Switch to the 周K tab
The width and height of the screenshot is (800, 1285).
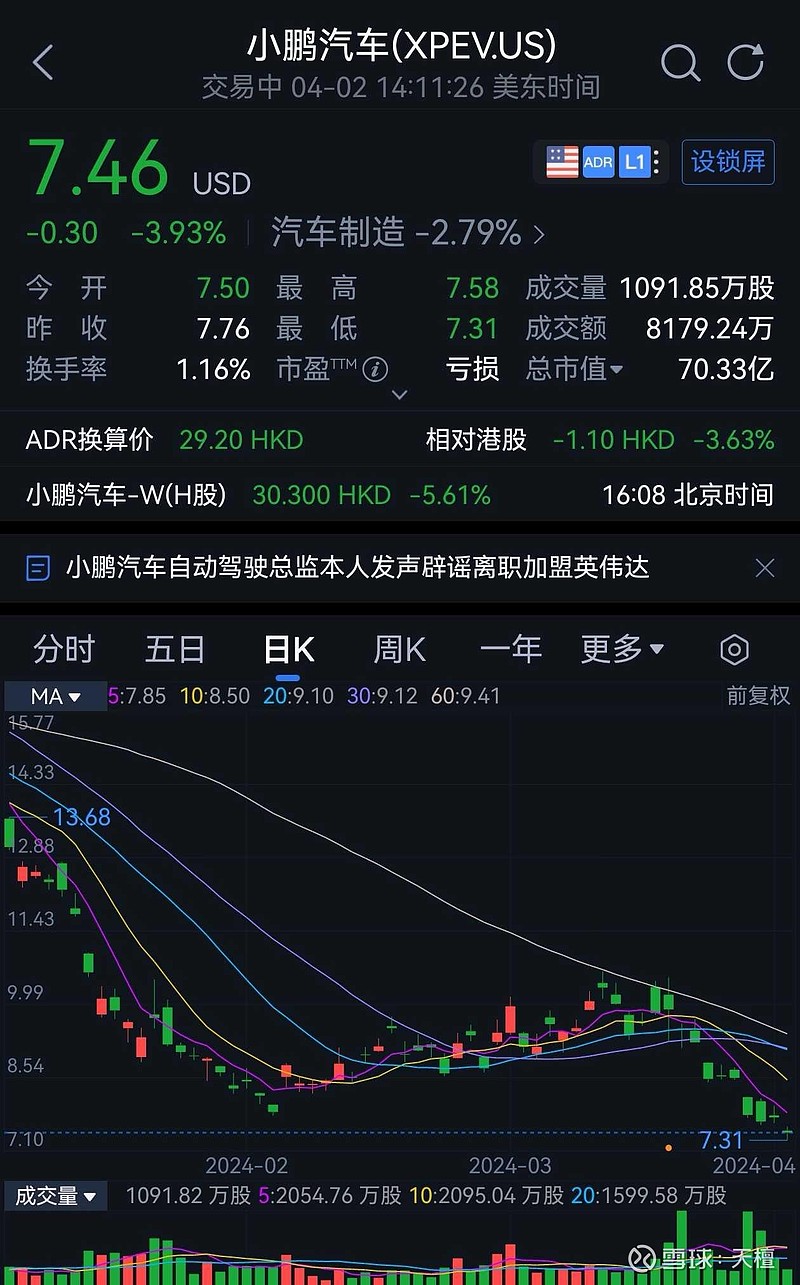click(x=397, y=649)
